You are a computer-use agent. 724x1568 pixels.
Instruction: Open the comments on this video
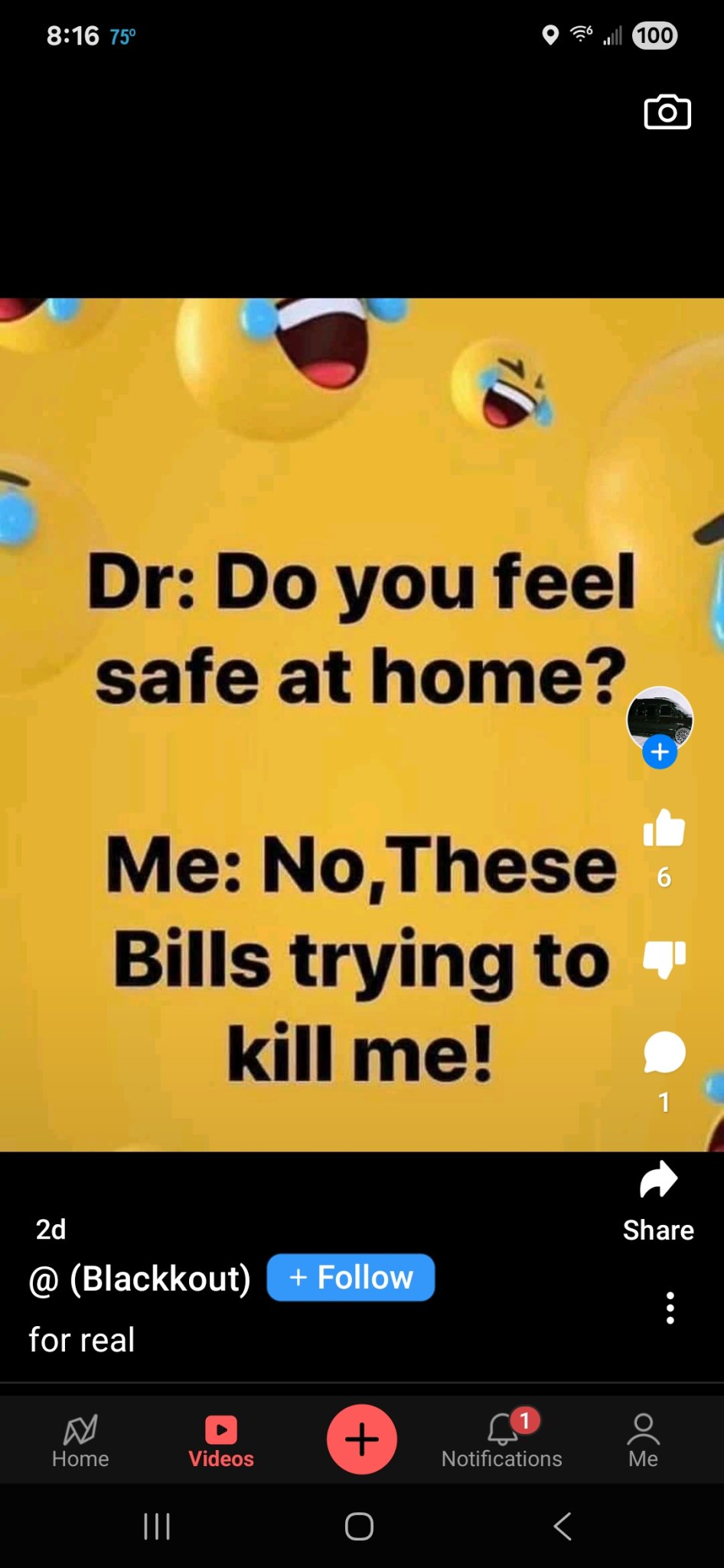664,1053
